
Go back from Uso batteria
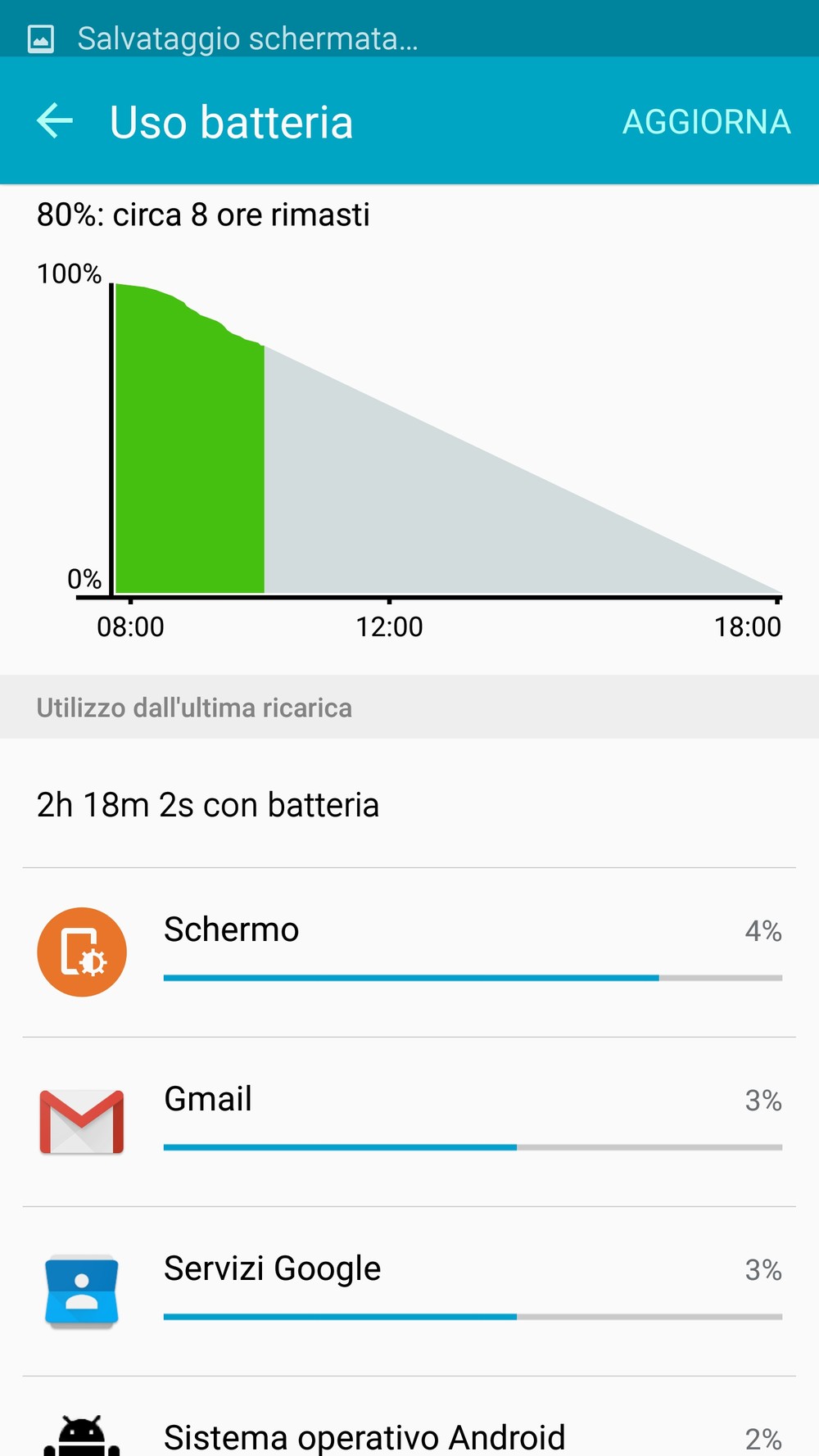(x=55, y=121)
